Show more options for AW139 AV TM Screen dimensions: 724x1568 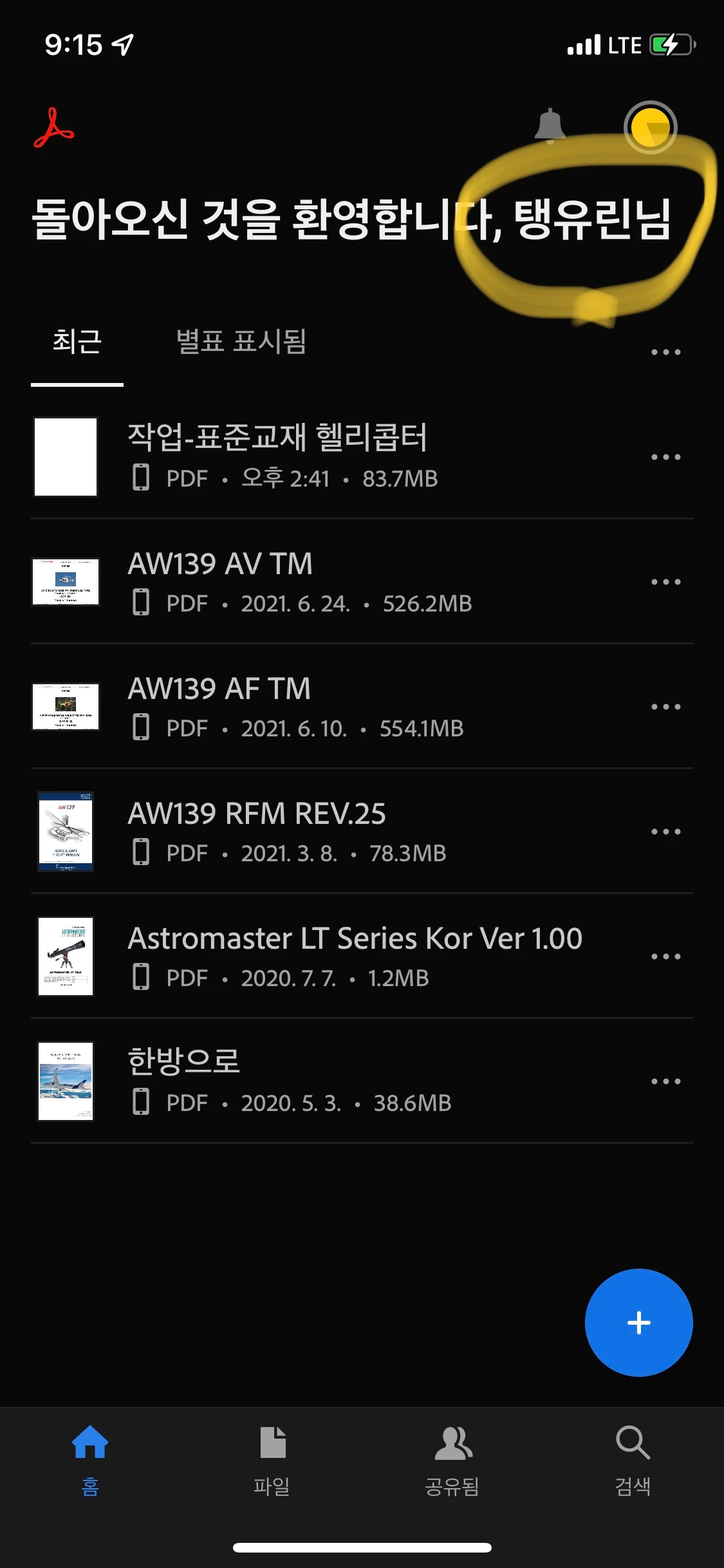pos(665,582)
